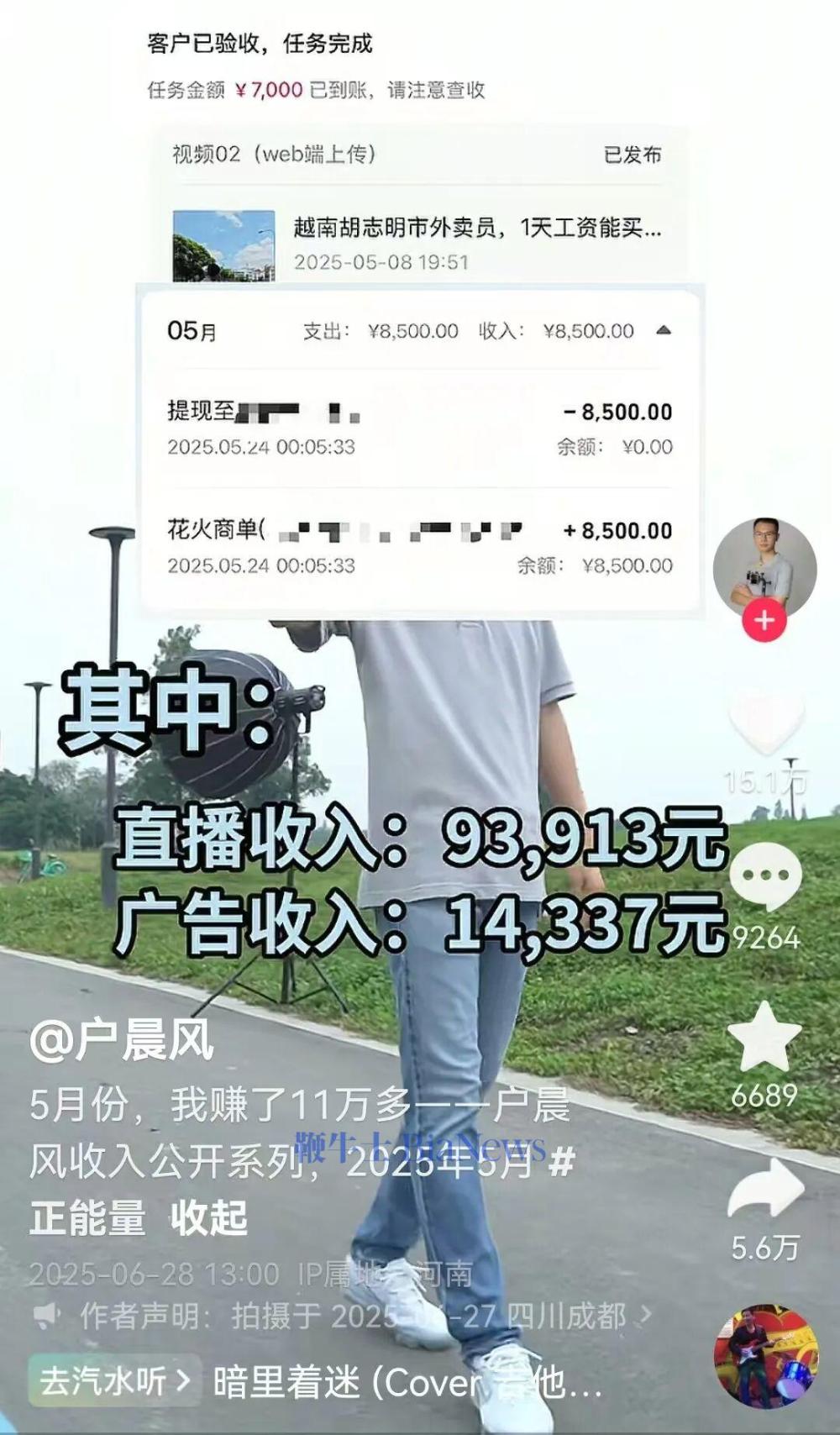The image size is (840, 1435).
Task: Open the comments with 9264 replies
Action: point(765,876)
